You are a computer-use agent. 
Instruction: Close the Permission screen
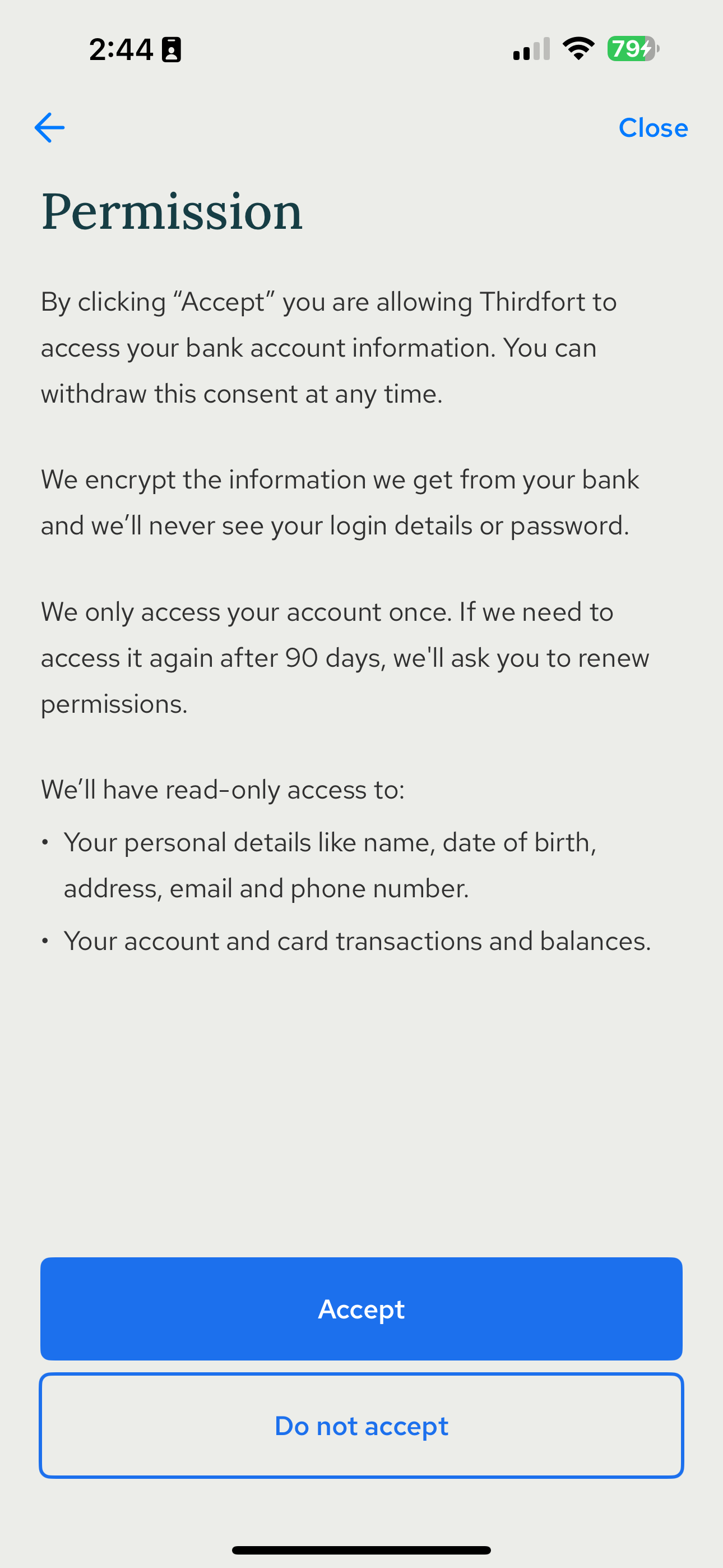click(652, 128)
